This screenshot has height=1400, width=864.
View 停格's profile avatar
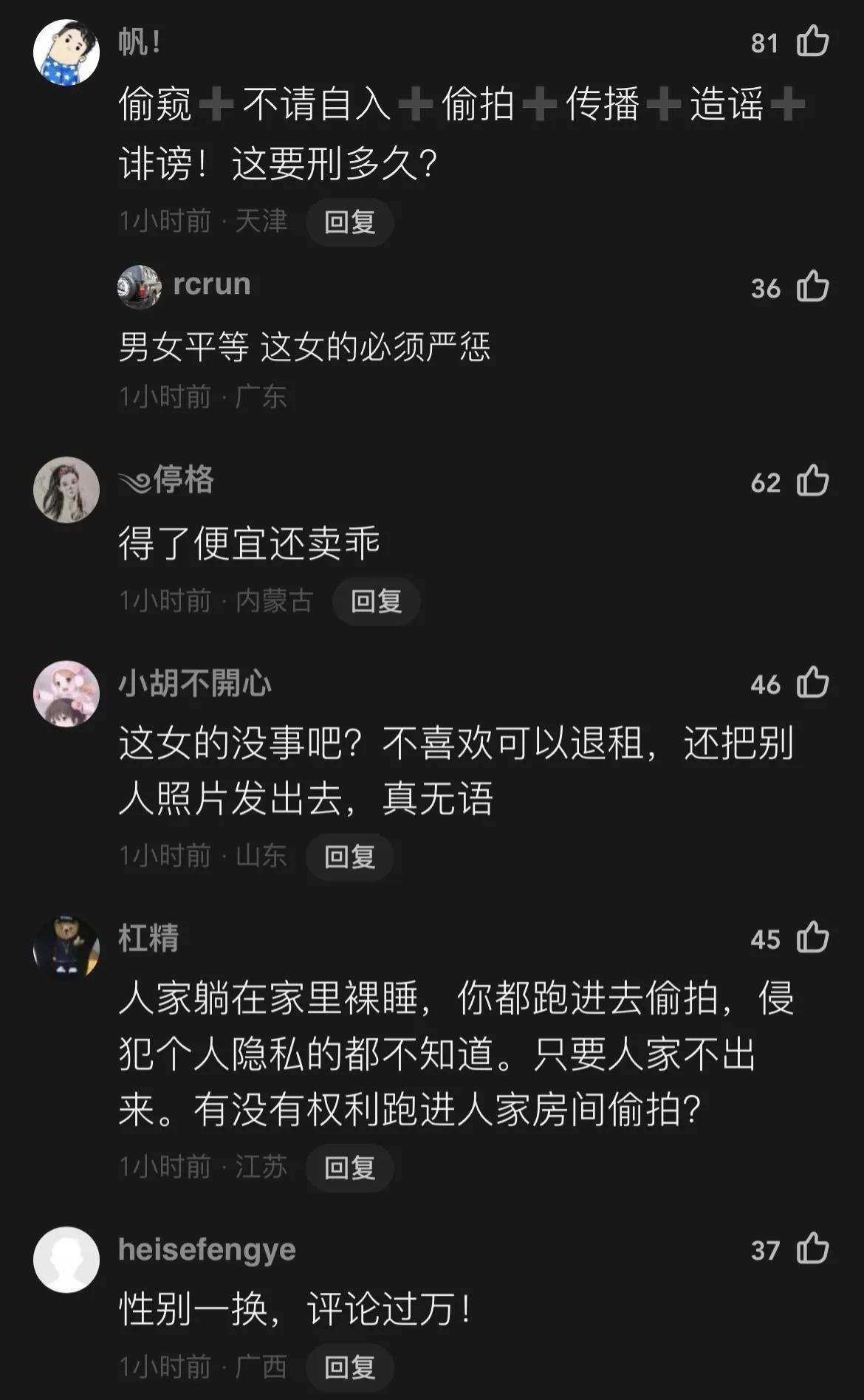point(66,490)
